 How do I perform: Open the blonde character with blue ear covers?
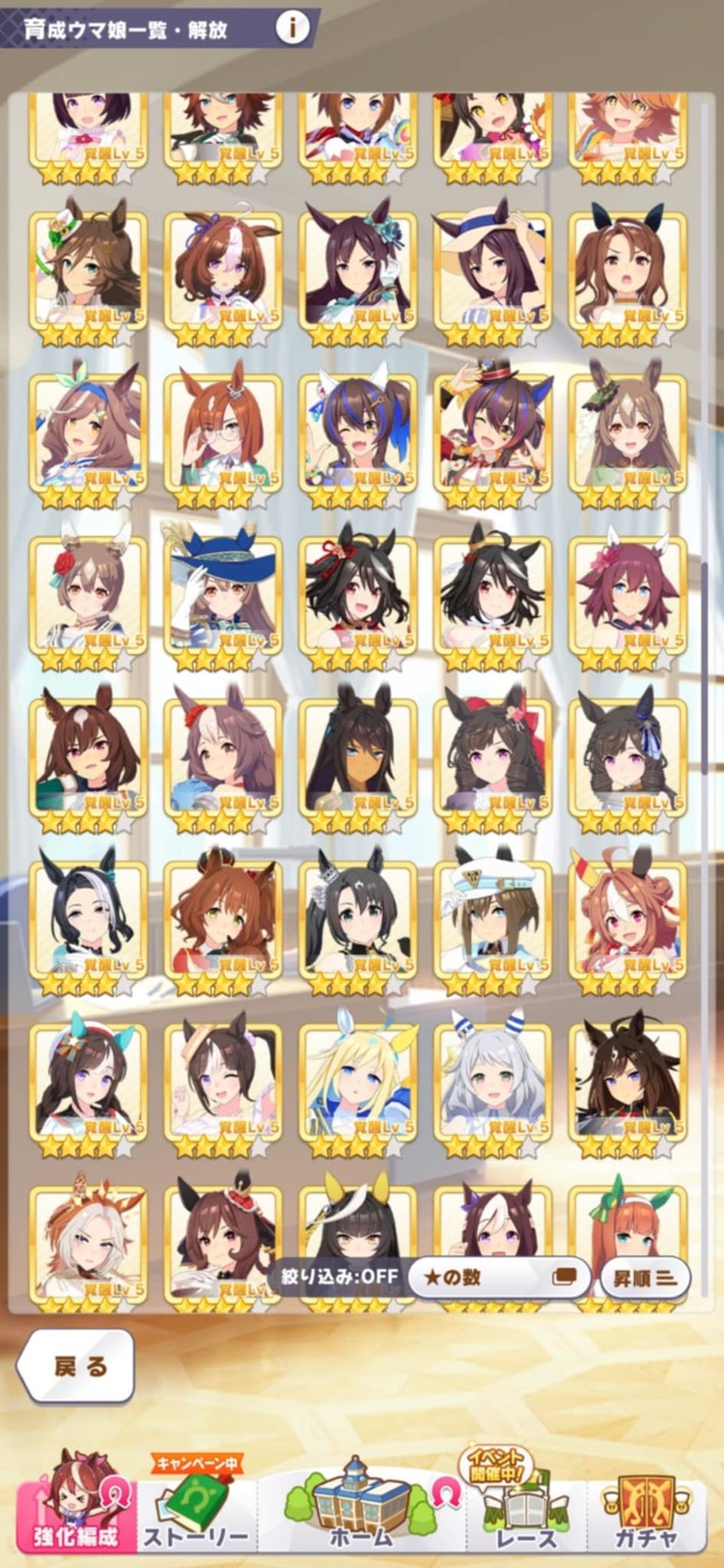[358, 1080]
